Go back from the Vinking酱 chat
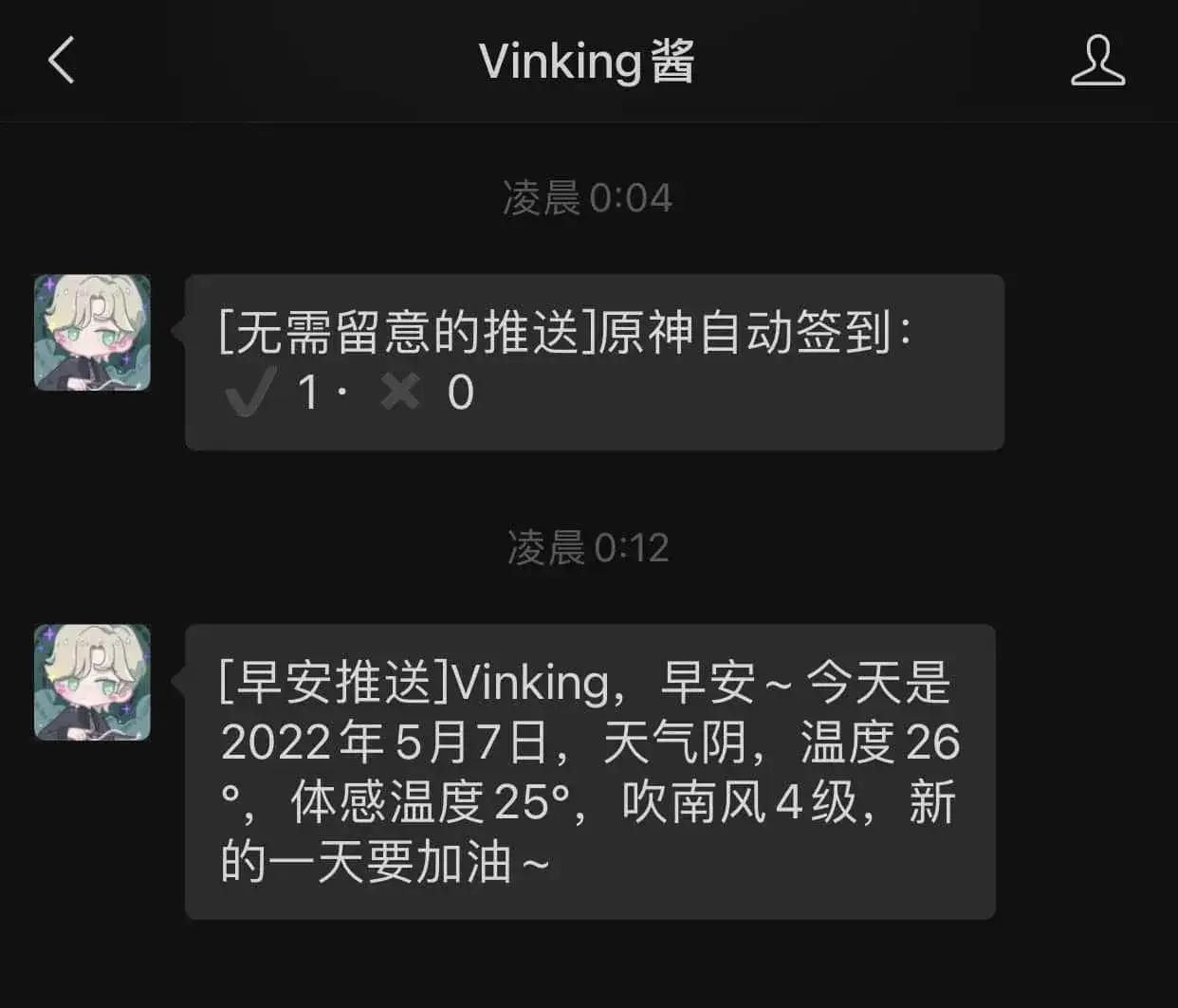 62,61
